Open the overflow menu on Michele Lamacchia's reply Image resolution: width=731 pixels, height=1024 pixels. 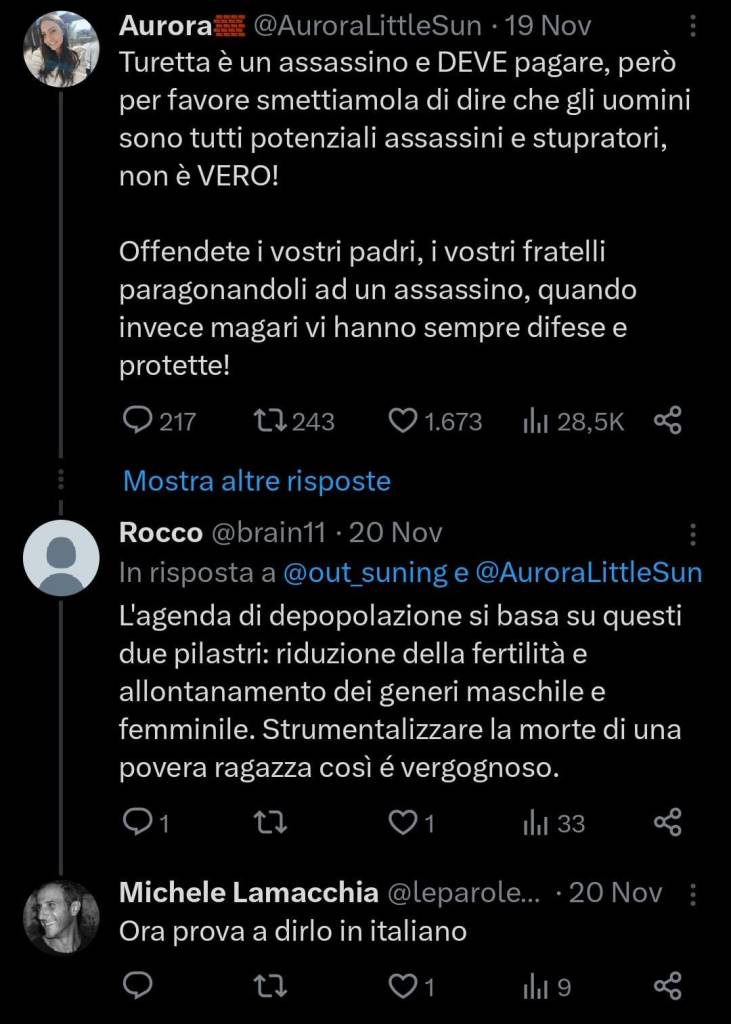pos(695,893)
